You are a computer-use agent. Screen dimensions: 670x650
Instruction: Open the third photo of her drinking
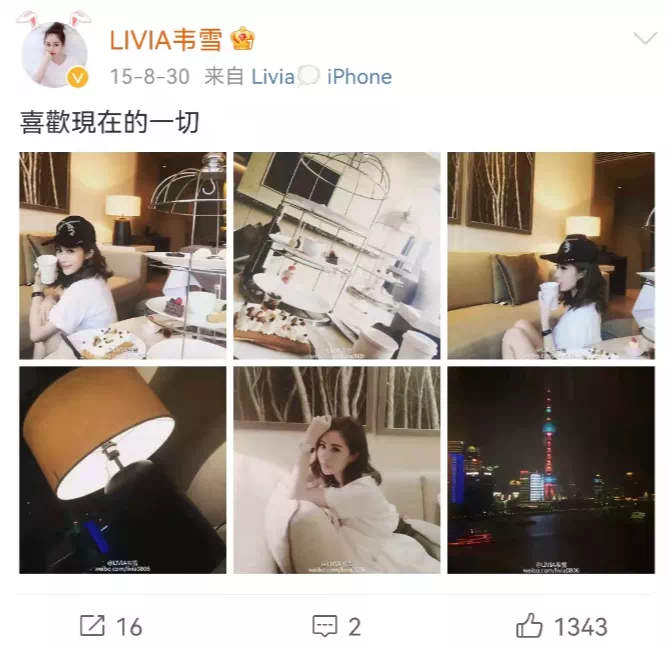click(x=550, y=256)
